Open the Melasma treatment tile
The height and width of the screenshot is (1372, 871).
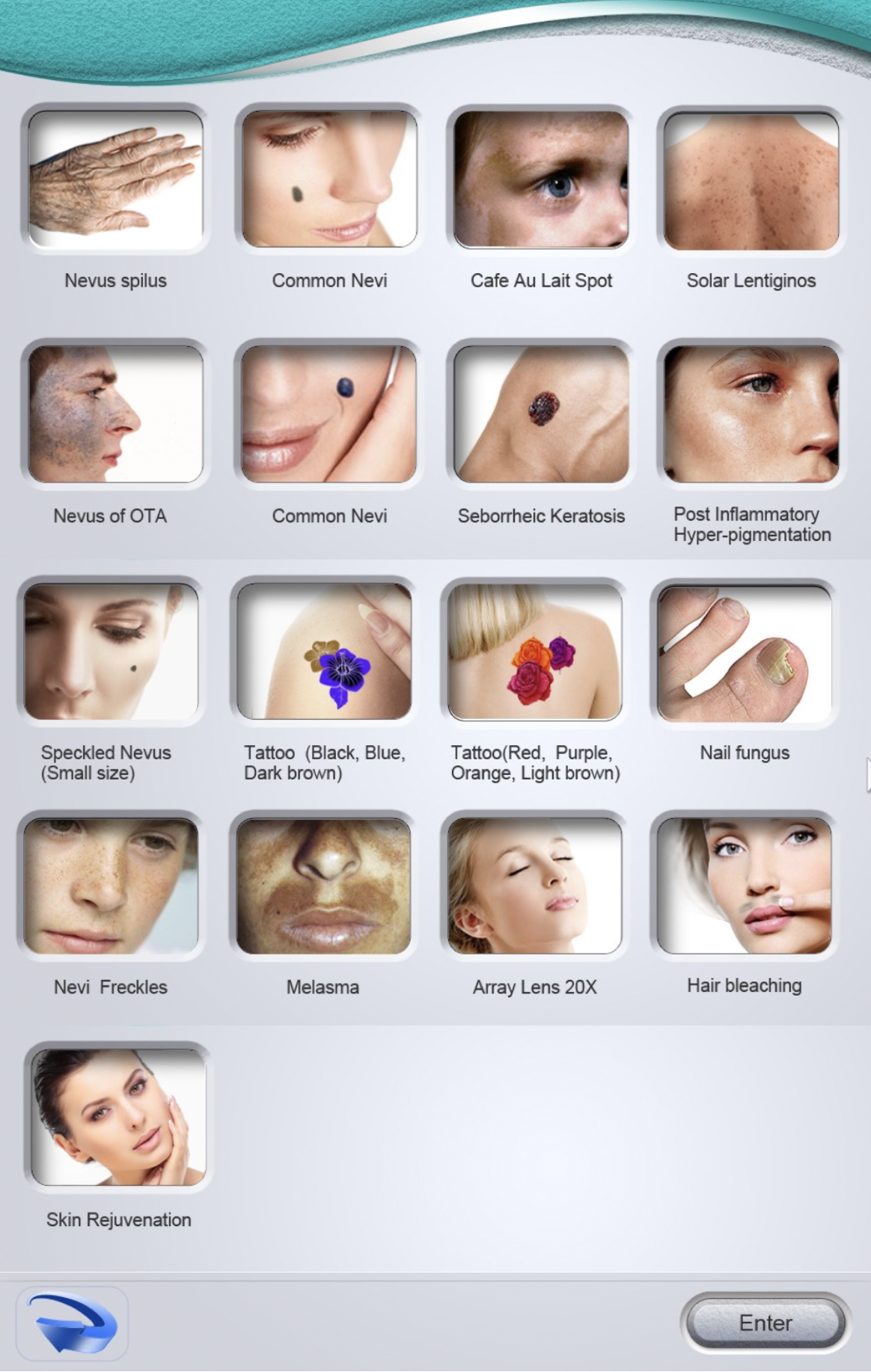pos(323,886)
